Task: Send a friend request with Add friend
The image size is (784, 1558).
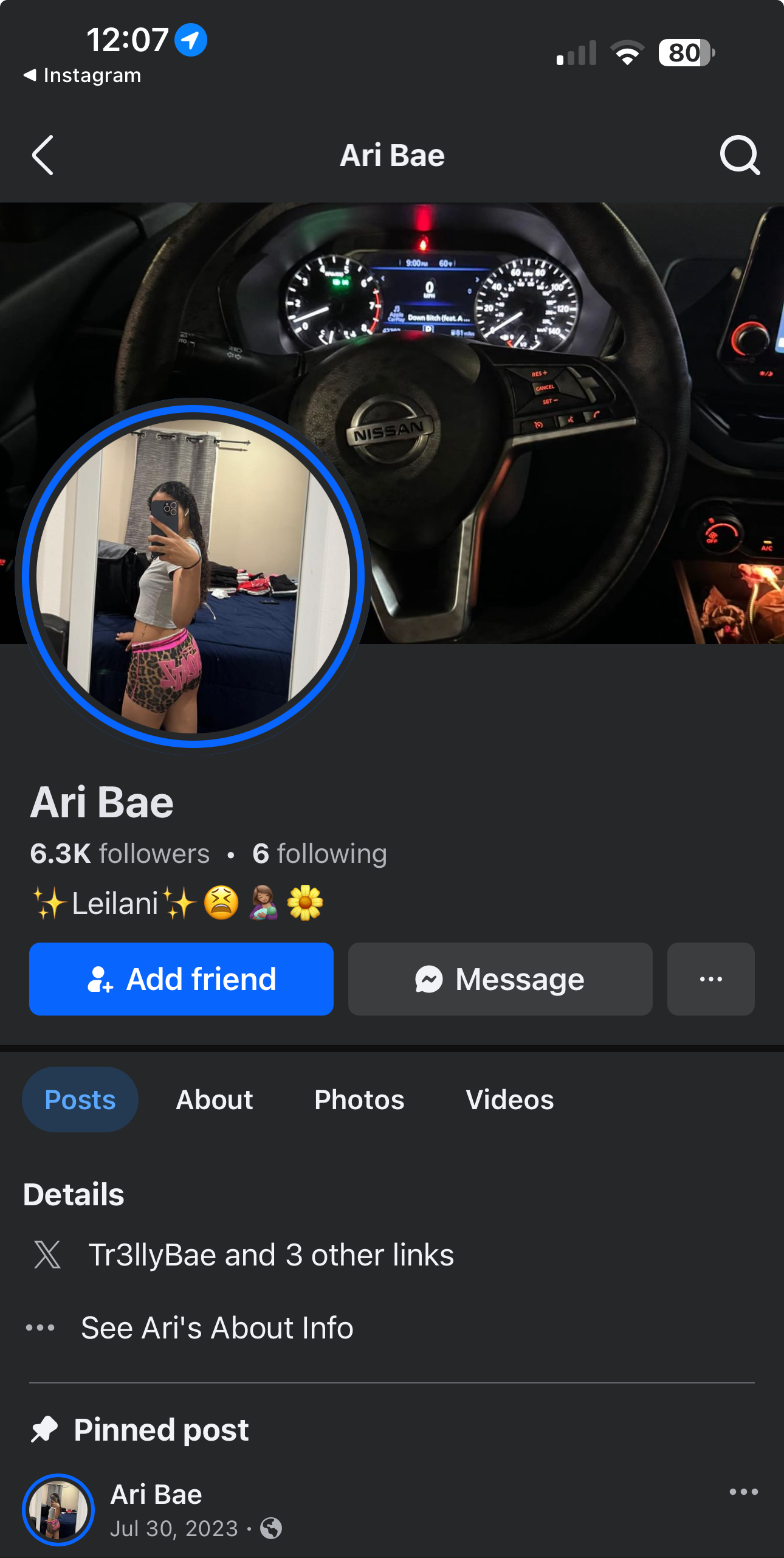Action: click(x=181, y=979)
